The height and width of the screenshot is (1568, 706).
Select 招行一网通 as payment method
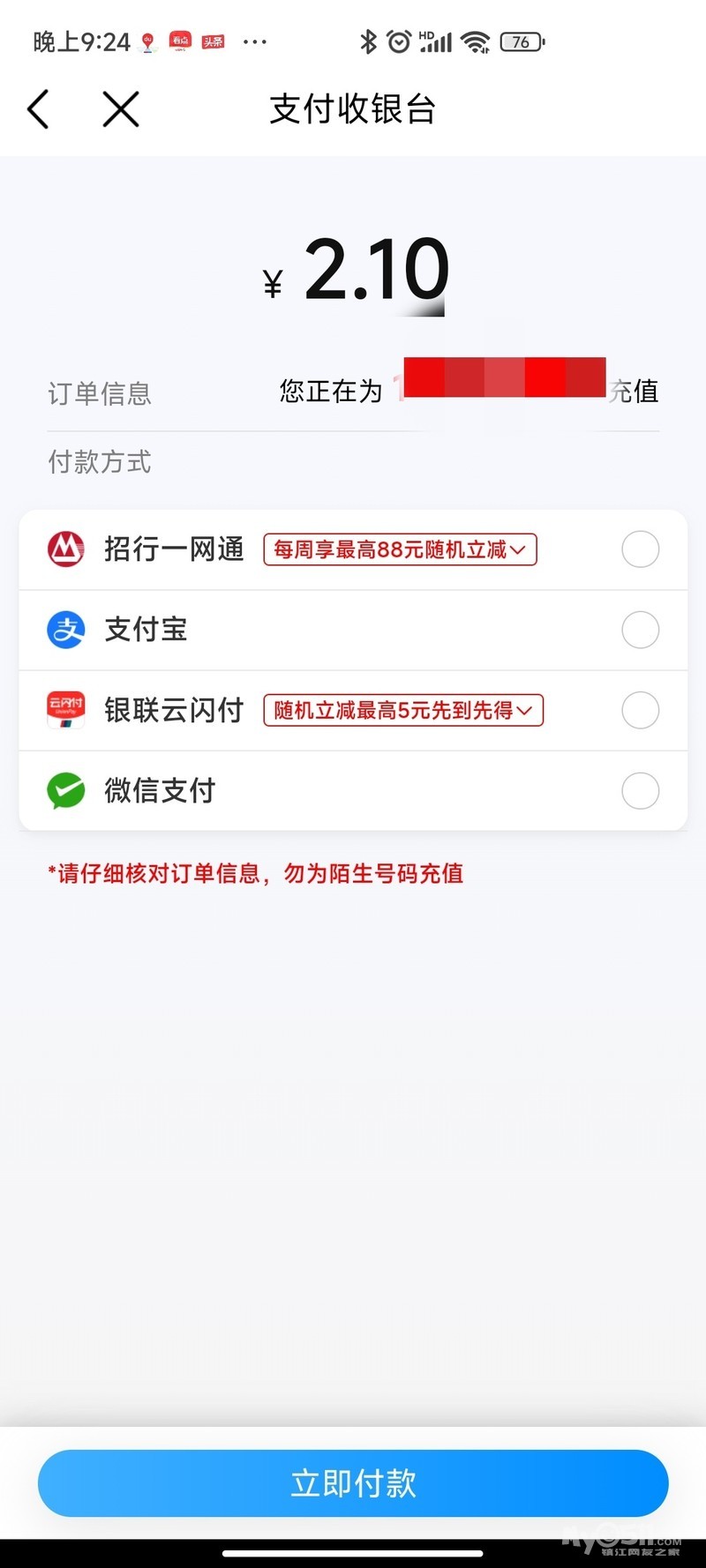[x=640, y=549]
